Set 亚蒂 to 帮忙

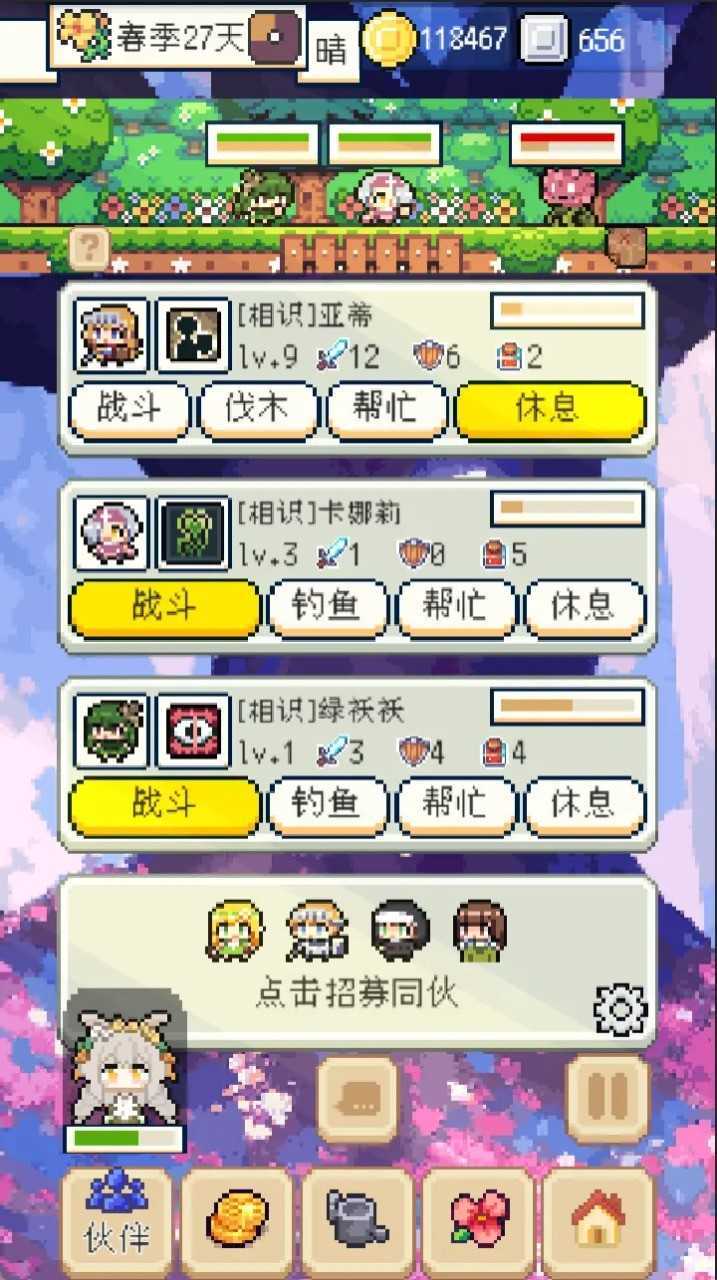(x=386, y=410)
